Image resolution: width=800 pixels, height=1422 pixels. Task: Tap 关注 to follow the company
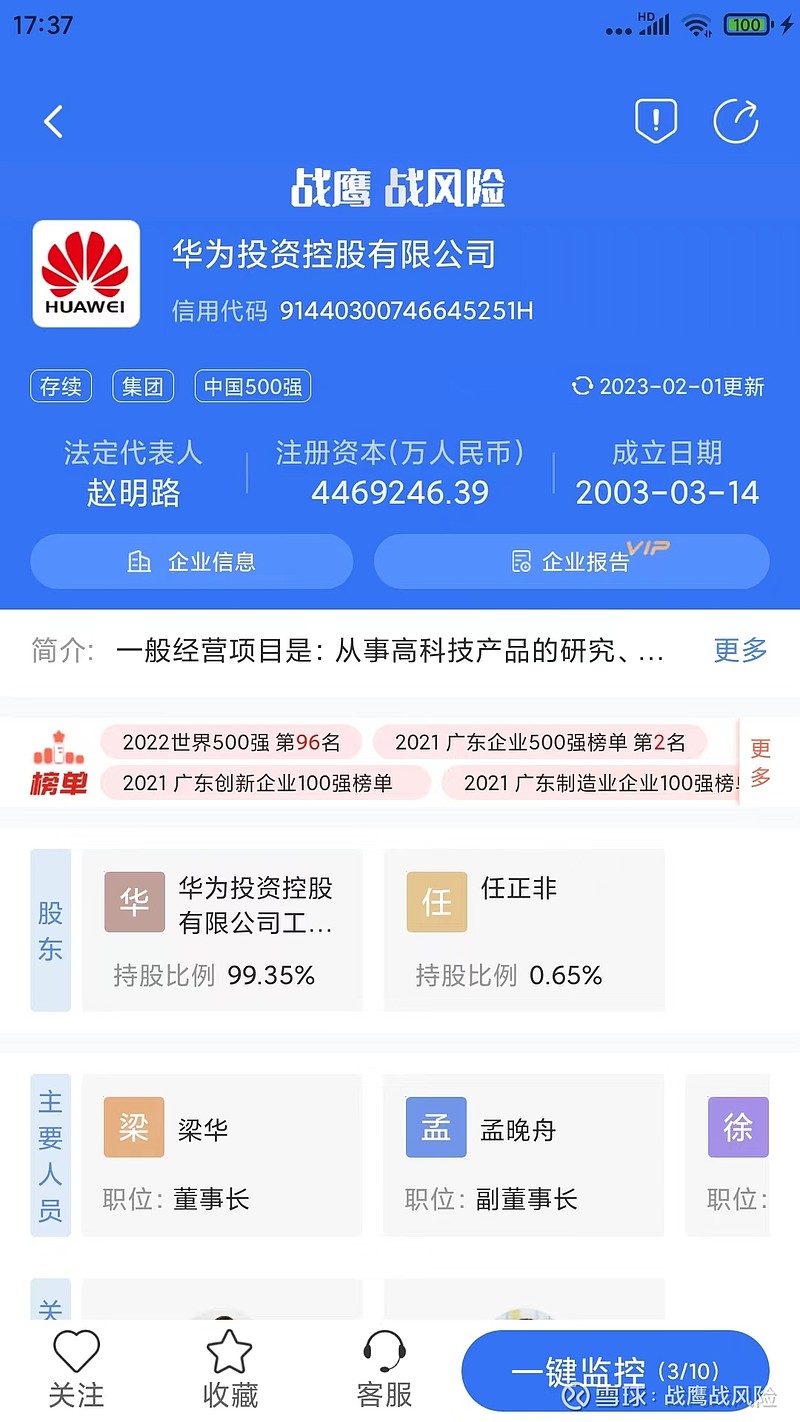pyautogui.click(x=76, y=1371)
